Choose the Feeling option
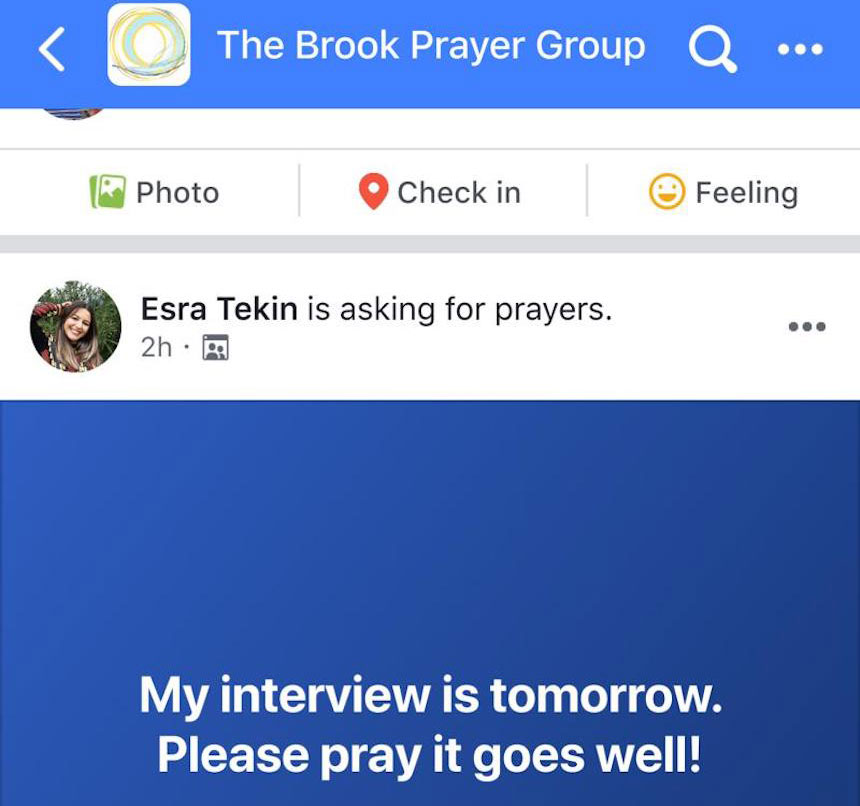 coord(724,192)
